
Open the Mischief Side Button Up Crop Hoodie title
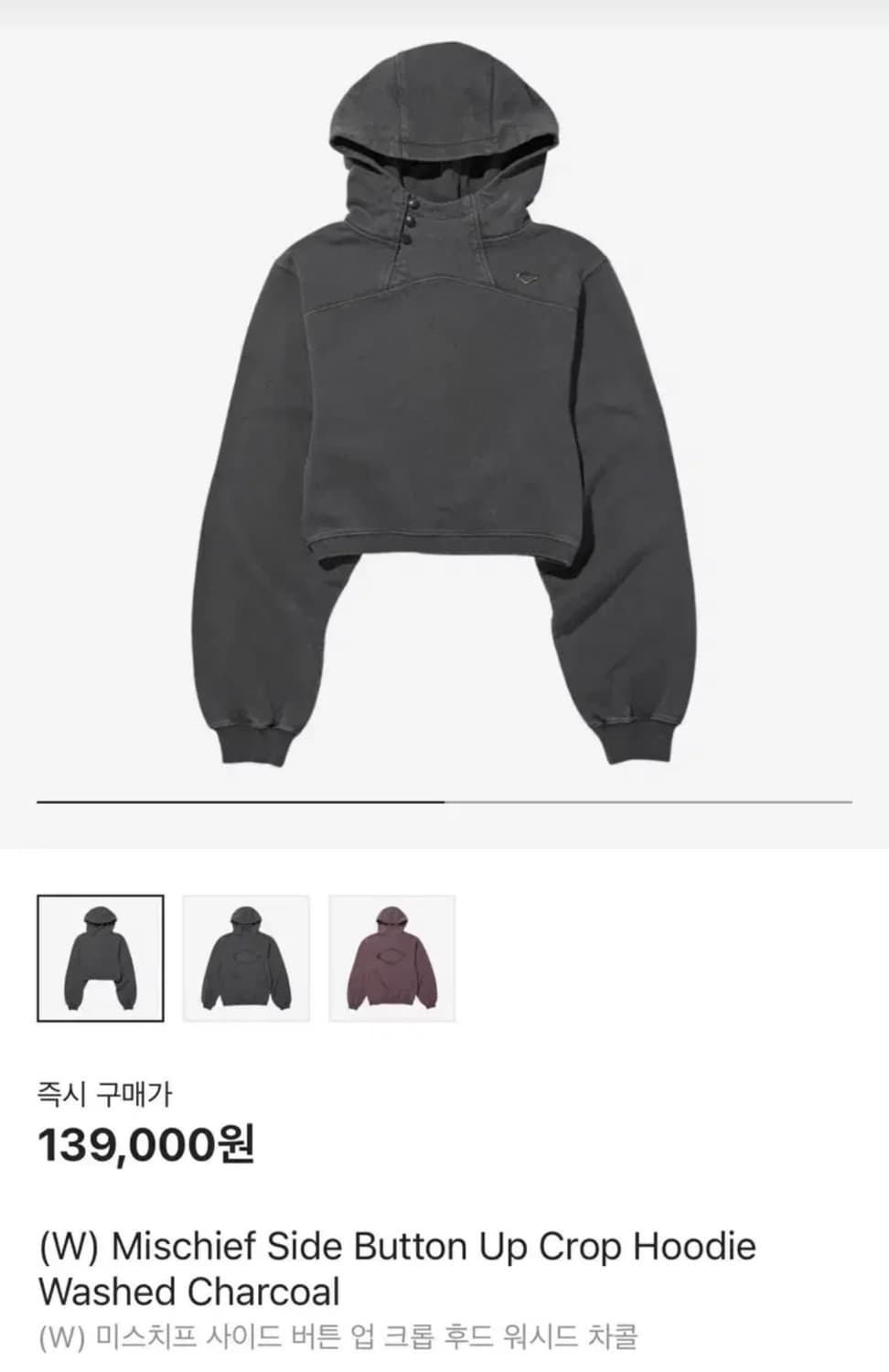click(395, 1246)
